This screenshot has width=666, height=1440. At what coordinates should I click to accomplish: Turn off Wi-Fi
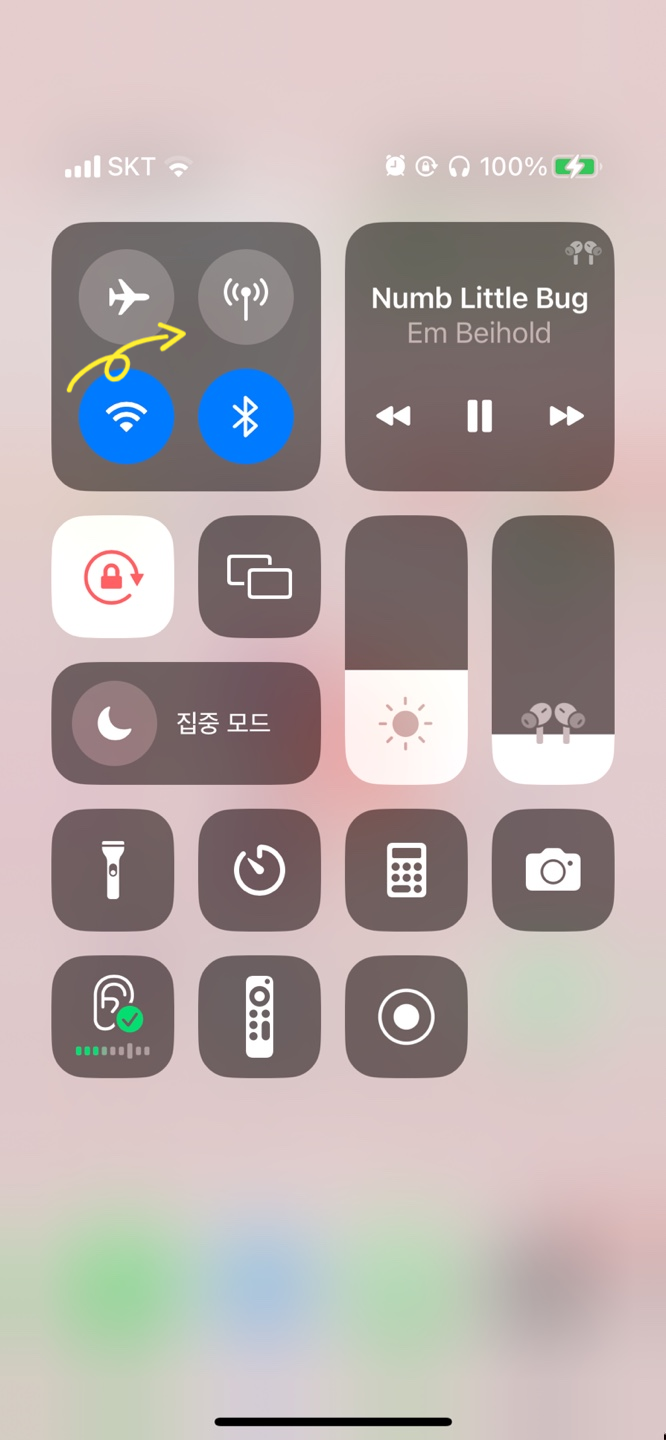tap(126, 416)
